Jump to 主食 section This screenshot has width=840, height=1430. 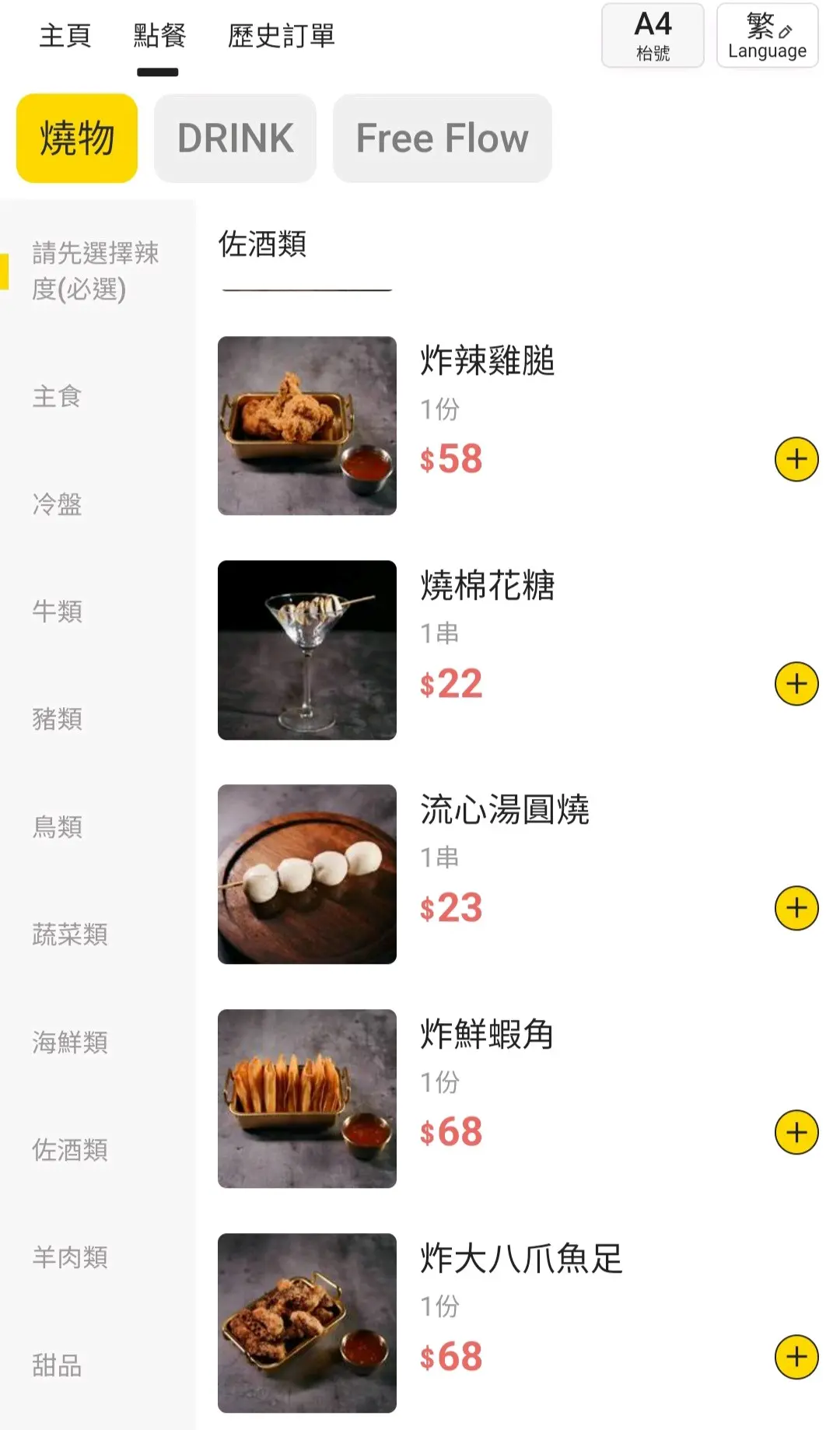click(57, 397)
